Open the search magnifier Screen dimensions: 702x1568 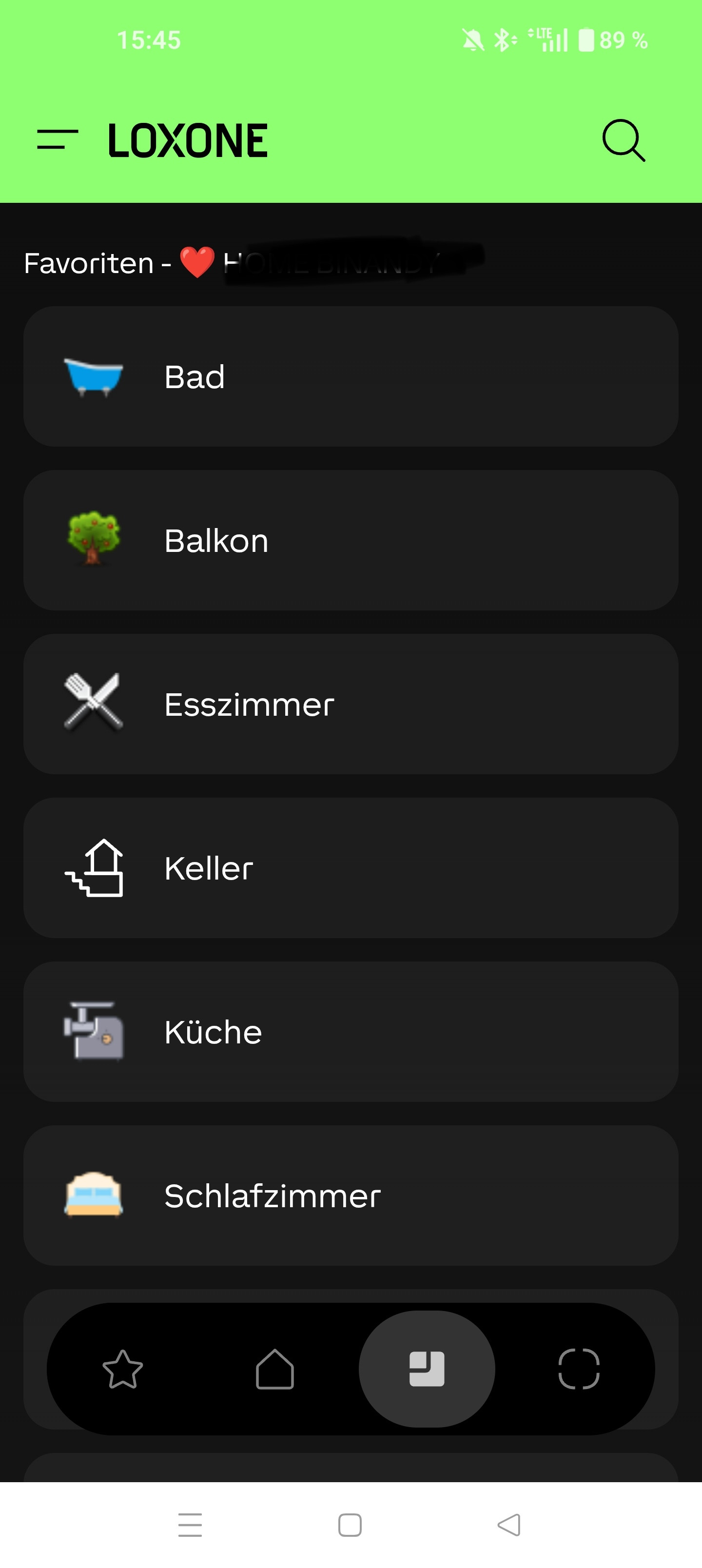click(623, 140)
